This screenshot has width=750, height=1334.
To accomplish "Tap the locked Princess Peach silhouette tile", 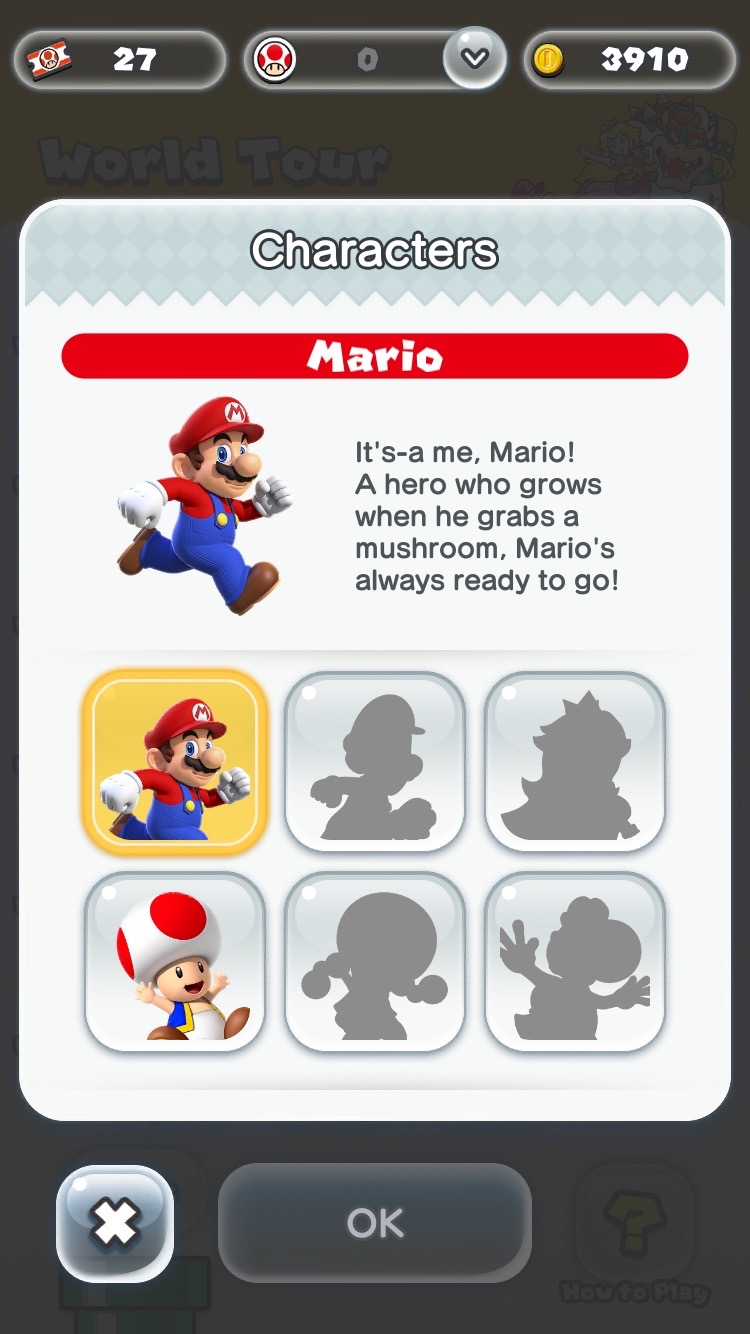I will pos(575,762).
